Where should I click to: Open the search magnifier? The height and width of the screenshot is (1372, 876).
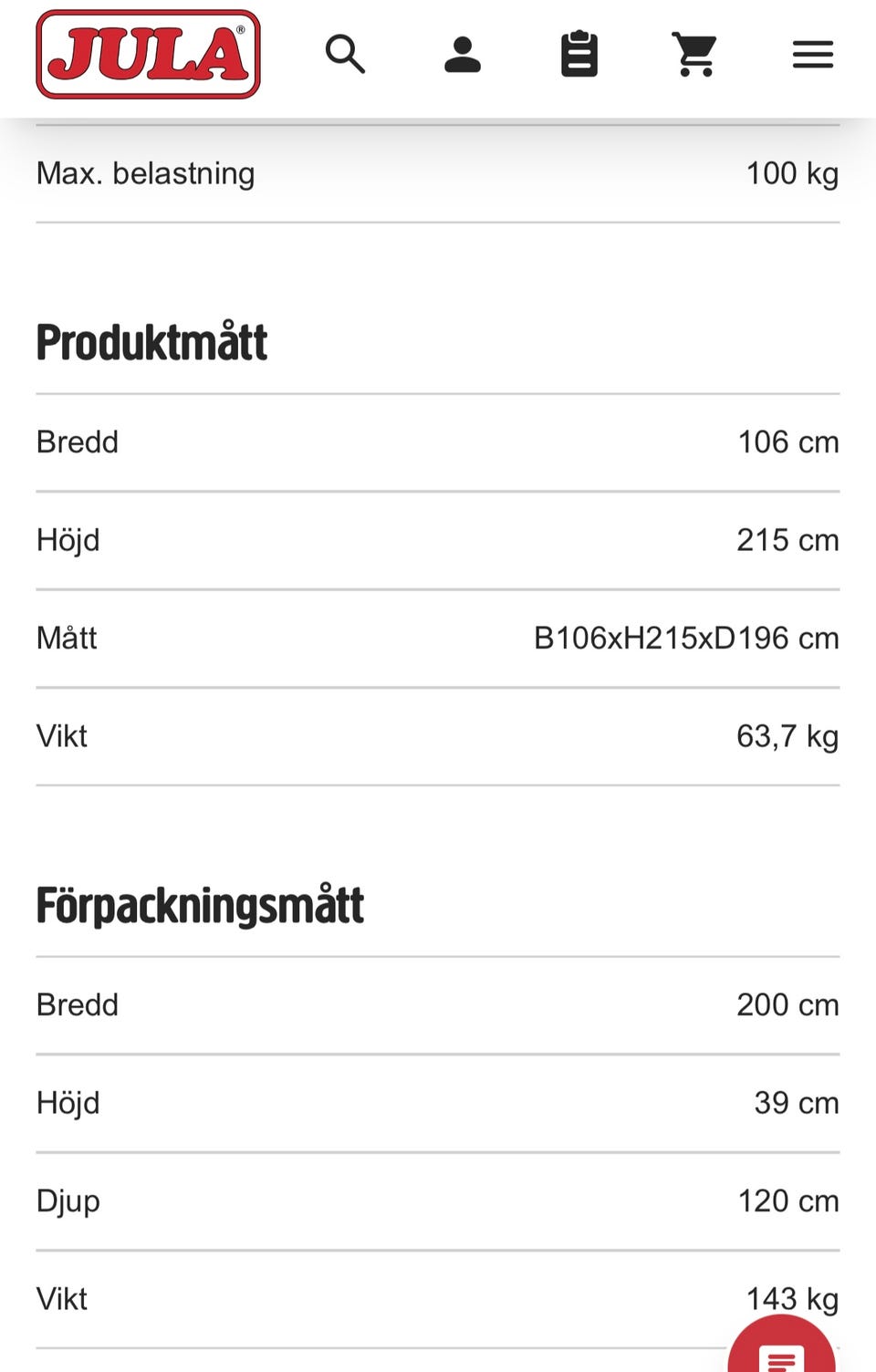(345, 55)
